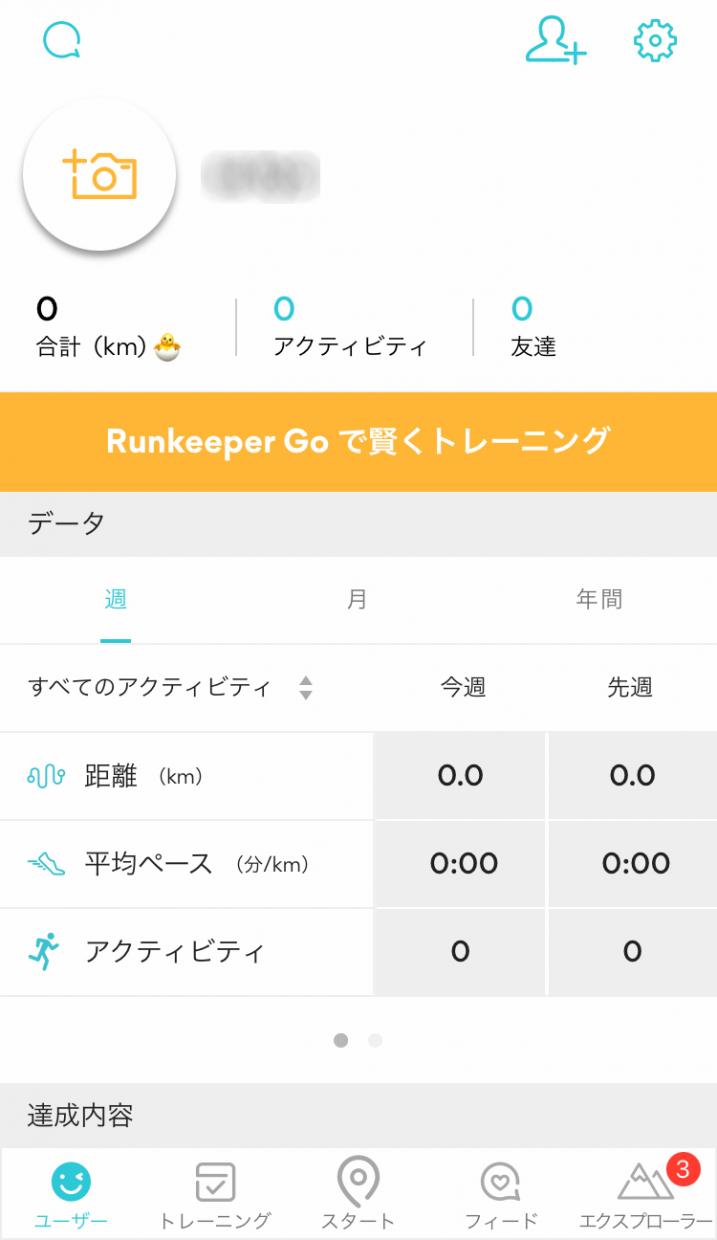Image resolution: width=717 pixels, height=1240 pixels.
Task: Select the 週 data tab
Action: pyautogui.click(x=115, y=599)
